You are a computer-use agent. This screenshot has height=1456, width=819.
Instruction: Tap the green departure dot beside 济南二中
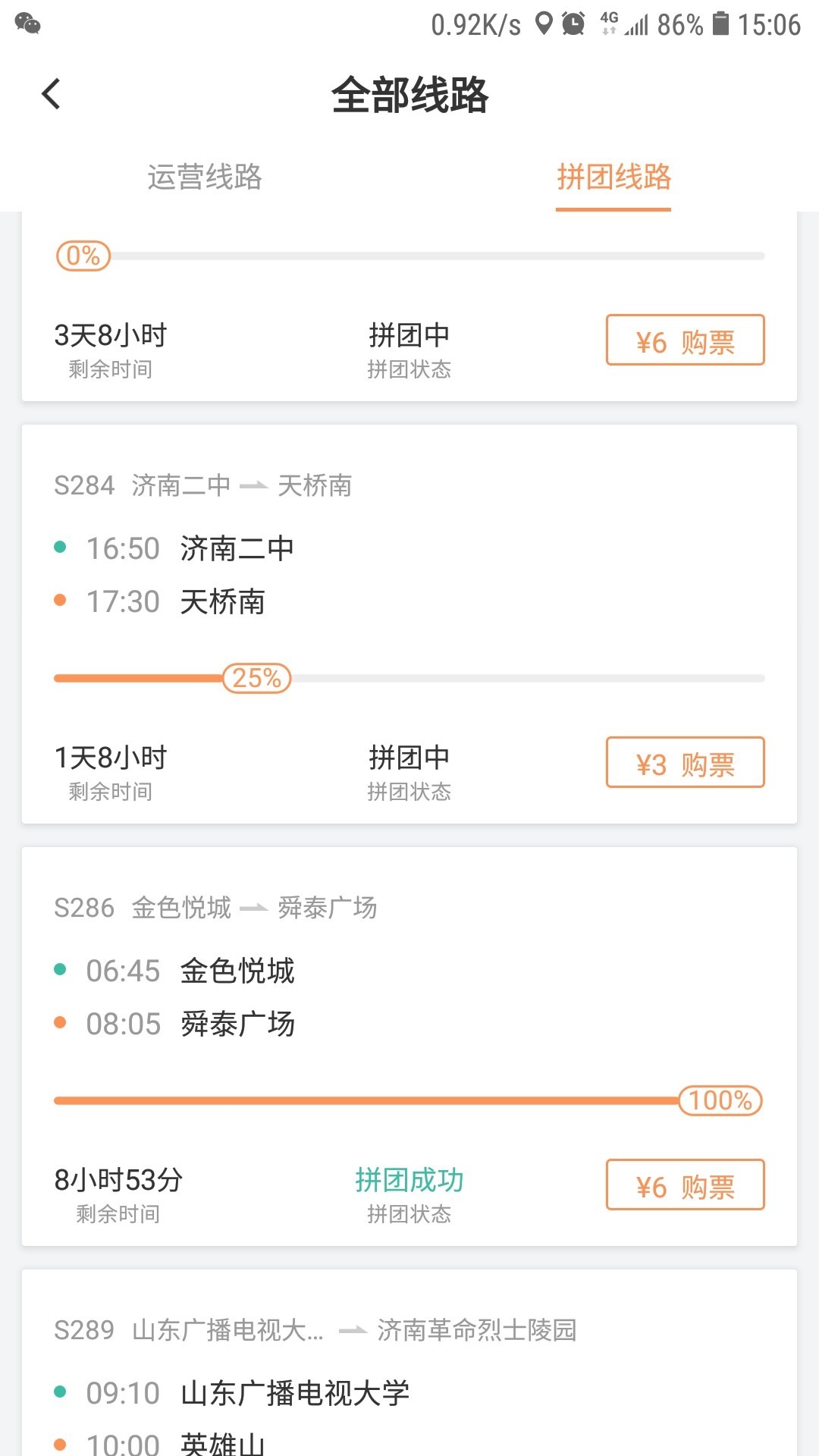click(61, 546)
